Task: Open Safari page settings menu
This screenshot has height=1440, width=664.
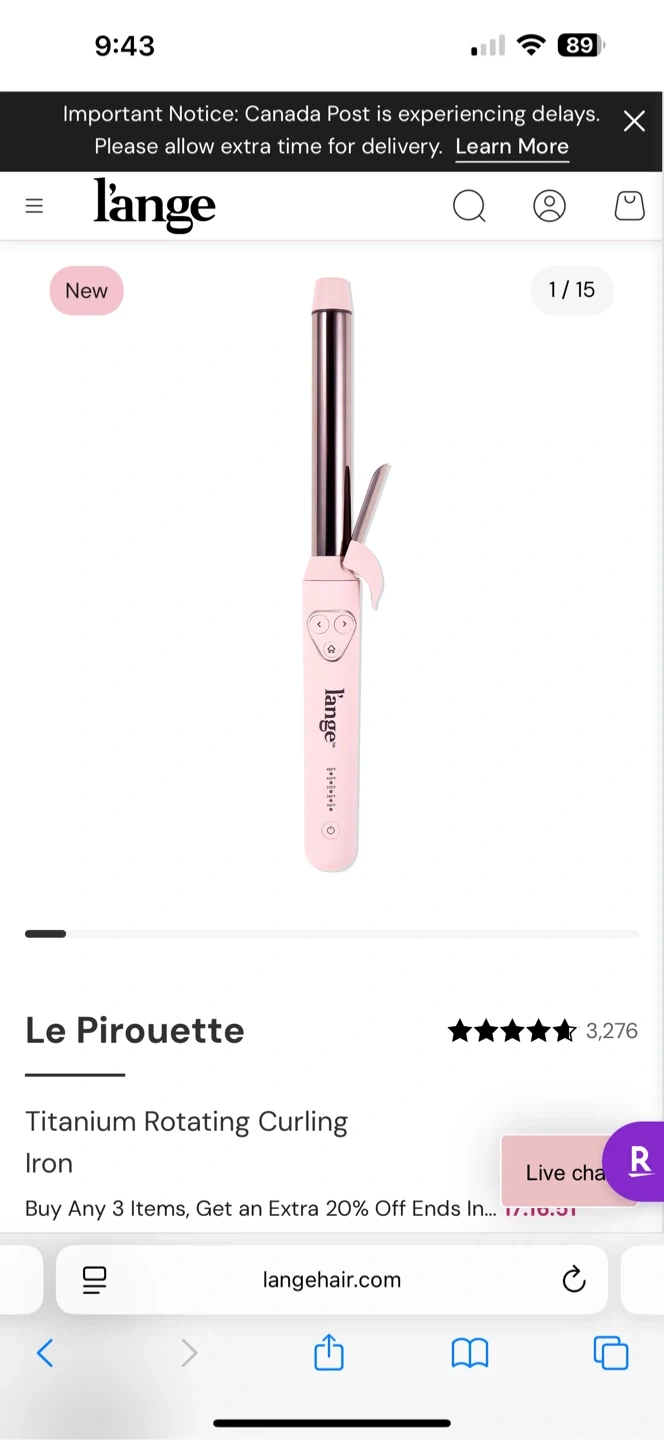Action: [x=95, y=1279]
